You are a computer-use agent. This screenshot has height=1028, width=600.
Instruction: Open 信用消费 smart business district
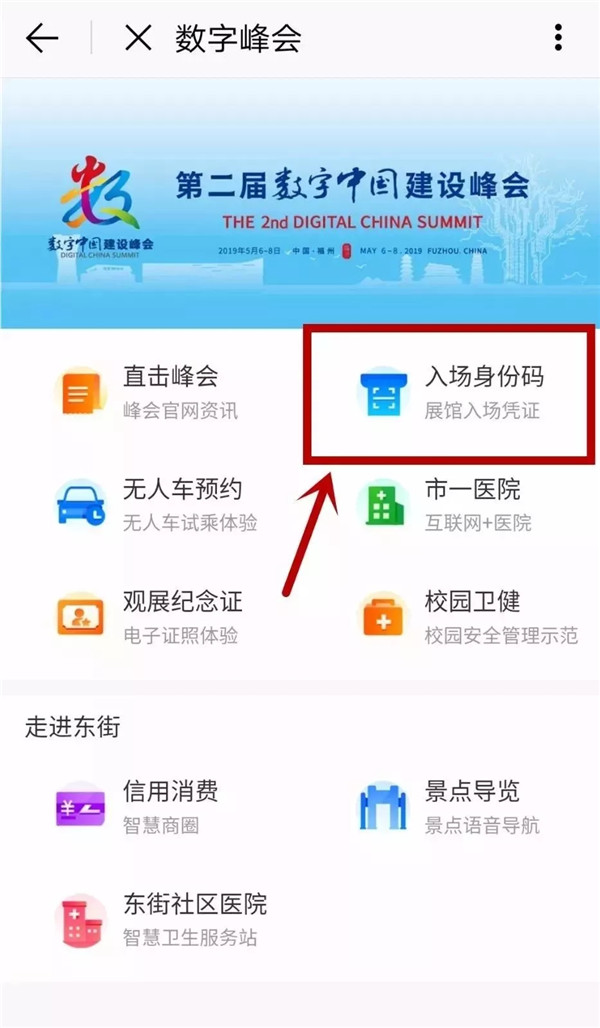click(x=150, y=806)
